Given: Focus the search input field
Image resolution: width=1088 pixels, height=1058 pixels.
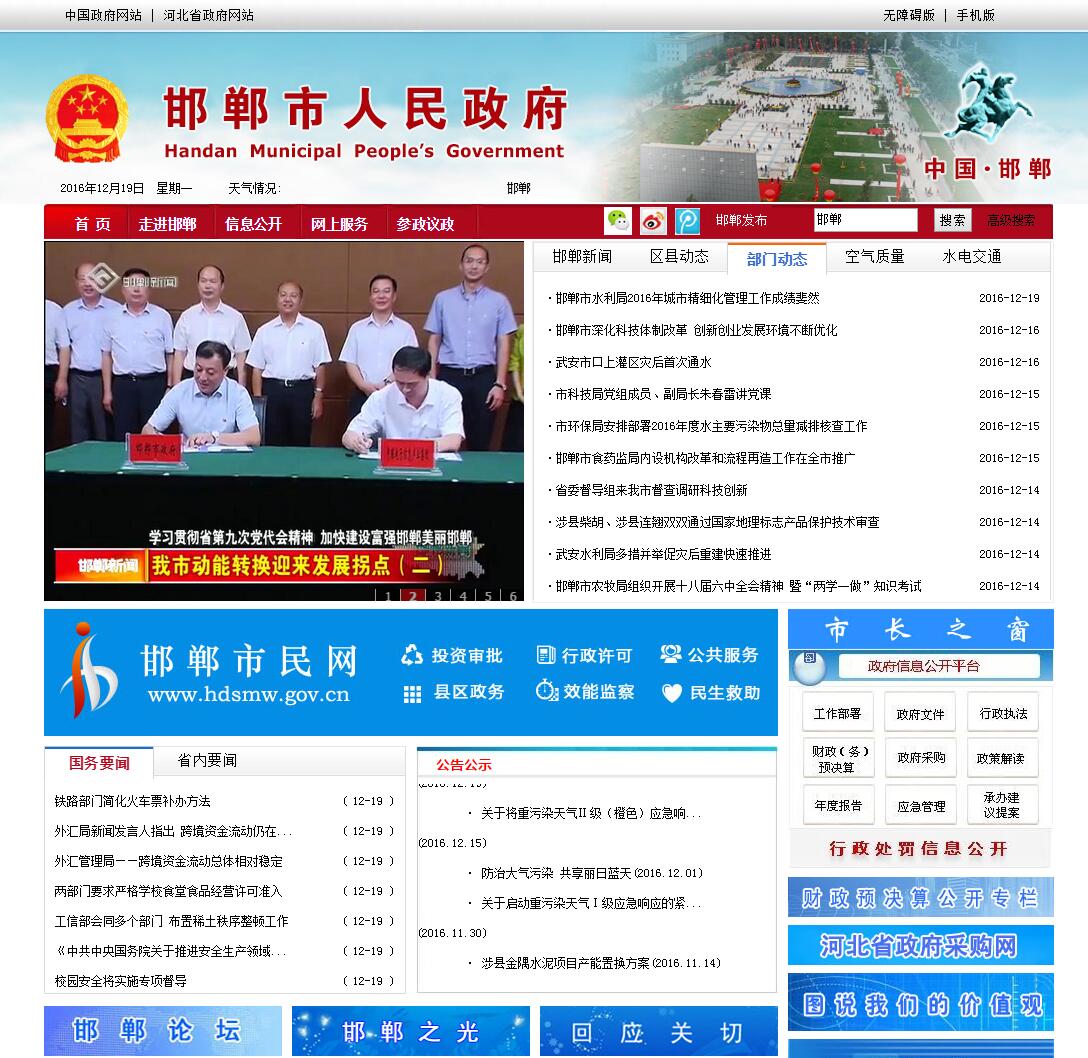Looking at the screenshot, I should tap(864, 220).
